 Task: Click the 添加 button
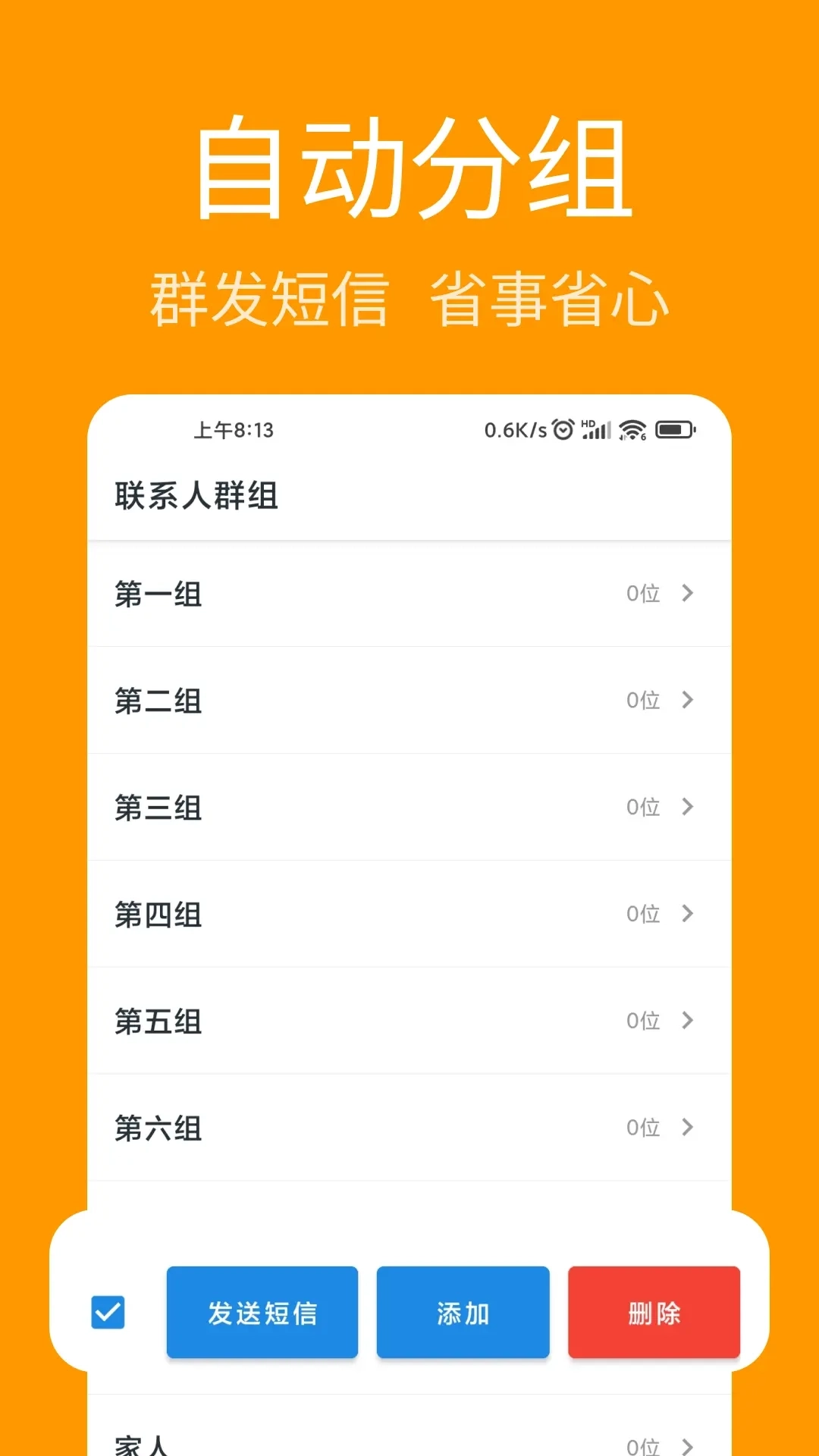[x=463, y=1311]
